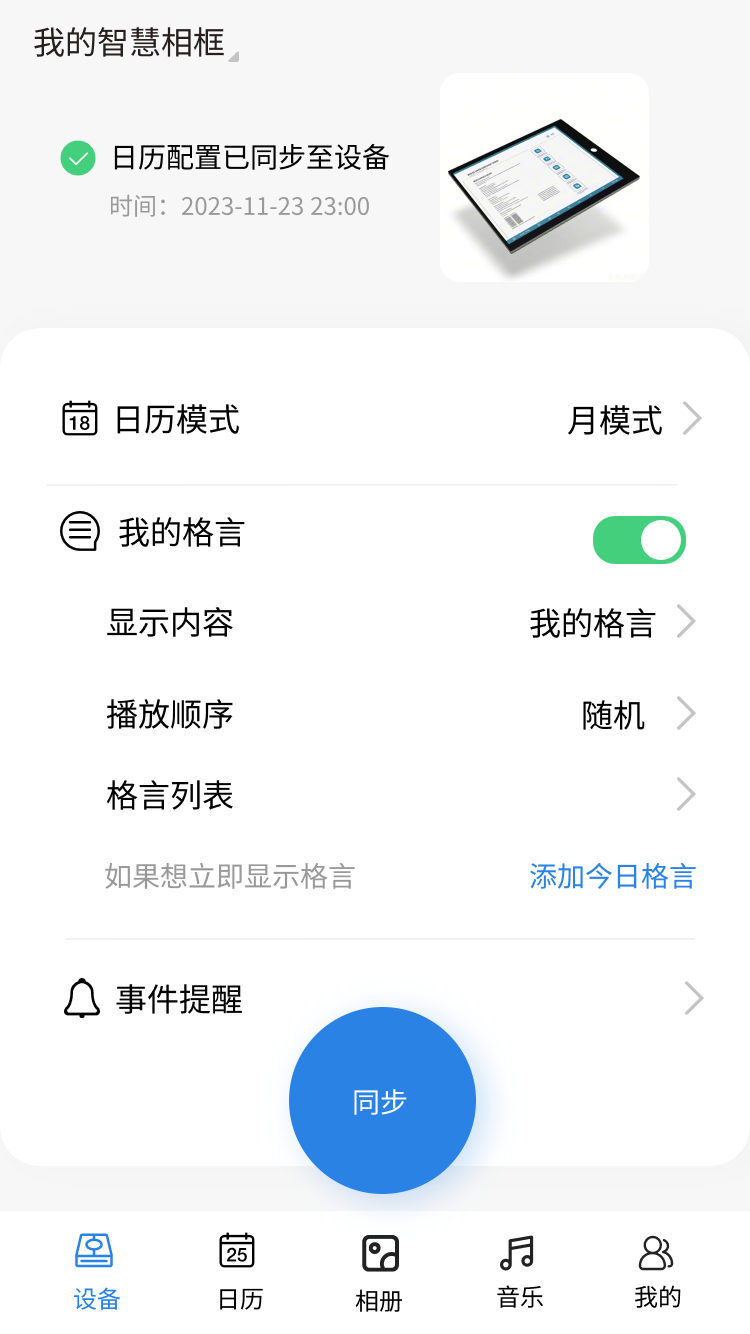Switch to the 音乐 tab
The image size is (750, 1334).
pyautogui.click(x=517, y=1270)
